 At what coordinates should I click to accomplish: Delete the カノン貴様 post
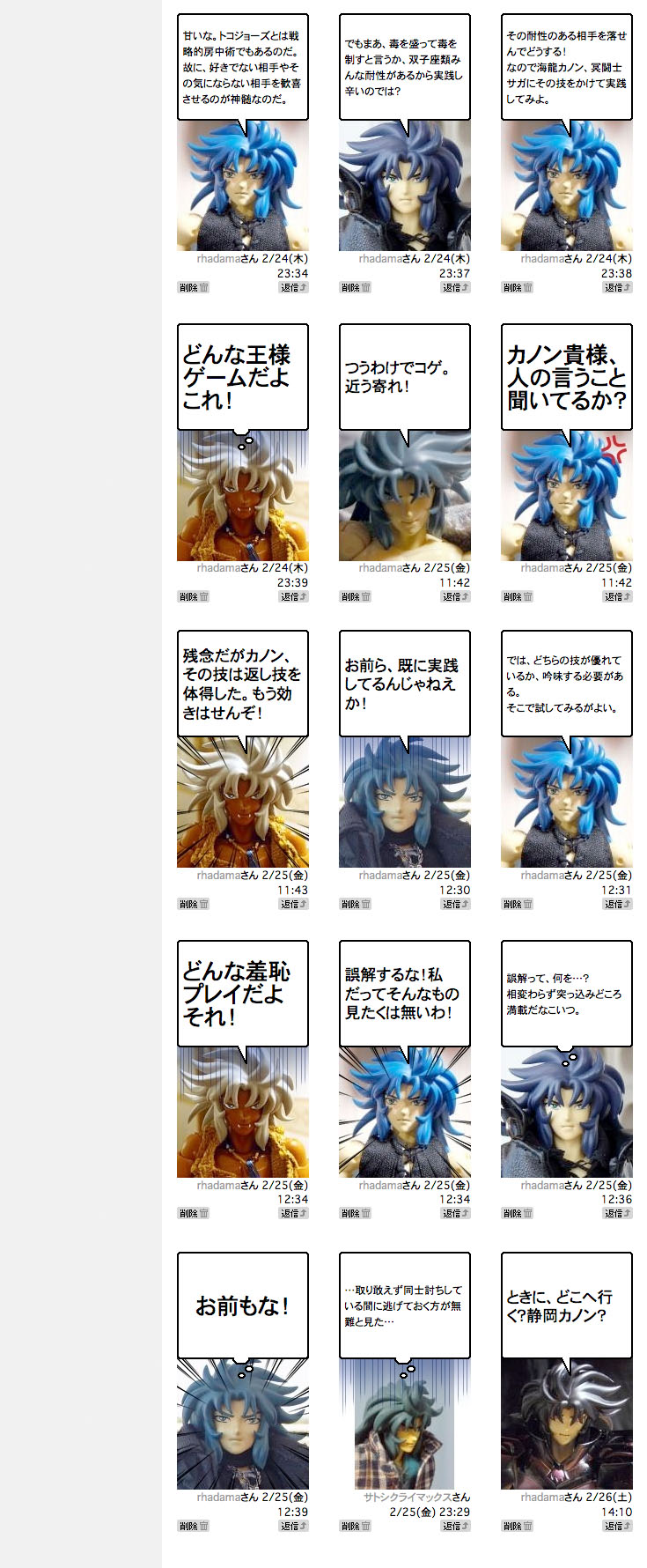click(x=517, y=597)
